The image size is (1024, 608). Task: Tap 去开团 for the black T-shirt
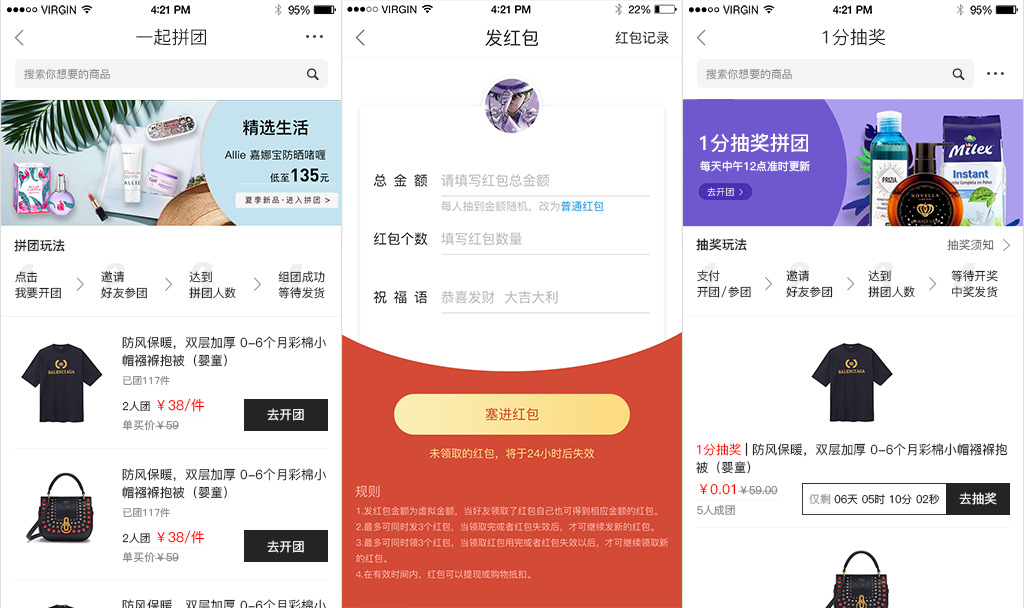pos(285,414)
